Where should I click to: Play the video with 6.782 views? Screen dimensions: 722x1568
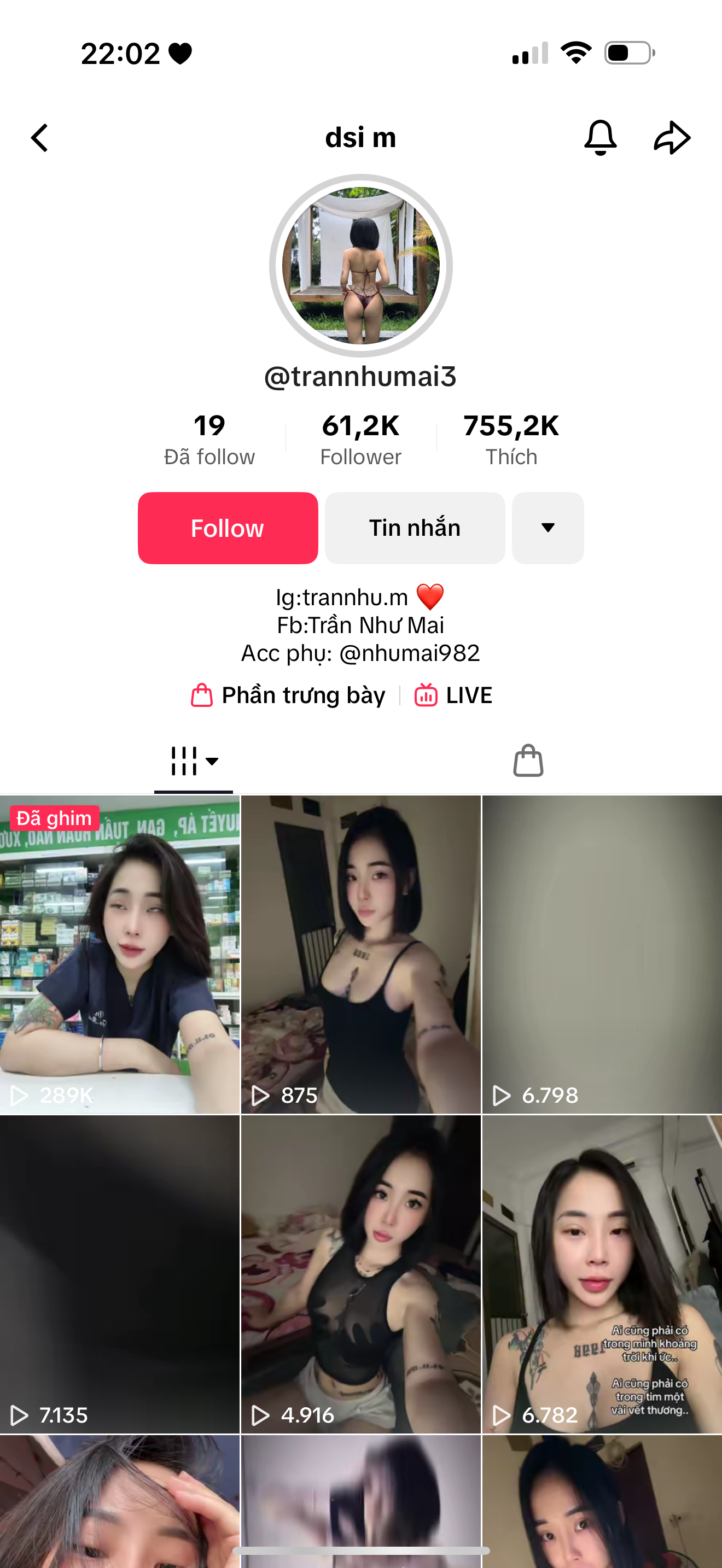click(602, 1274)
